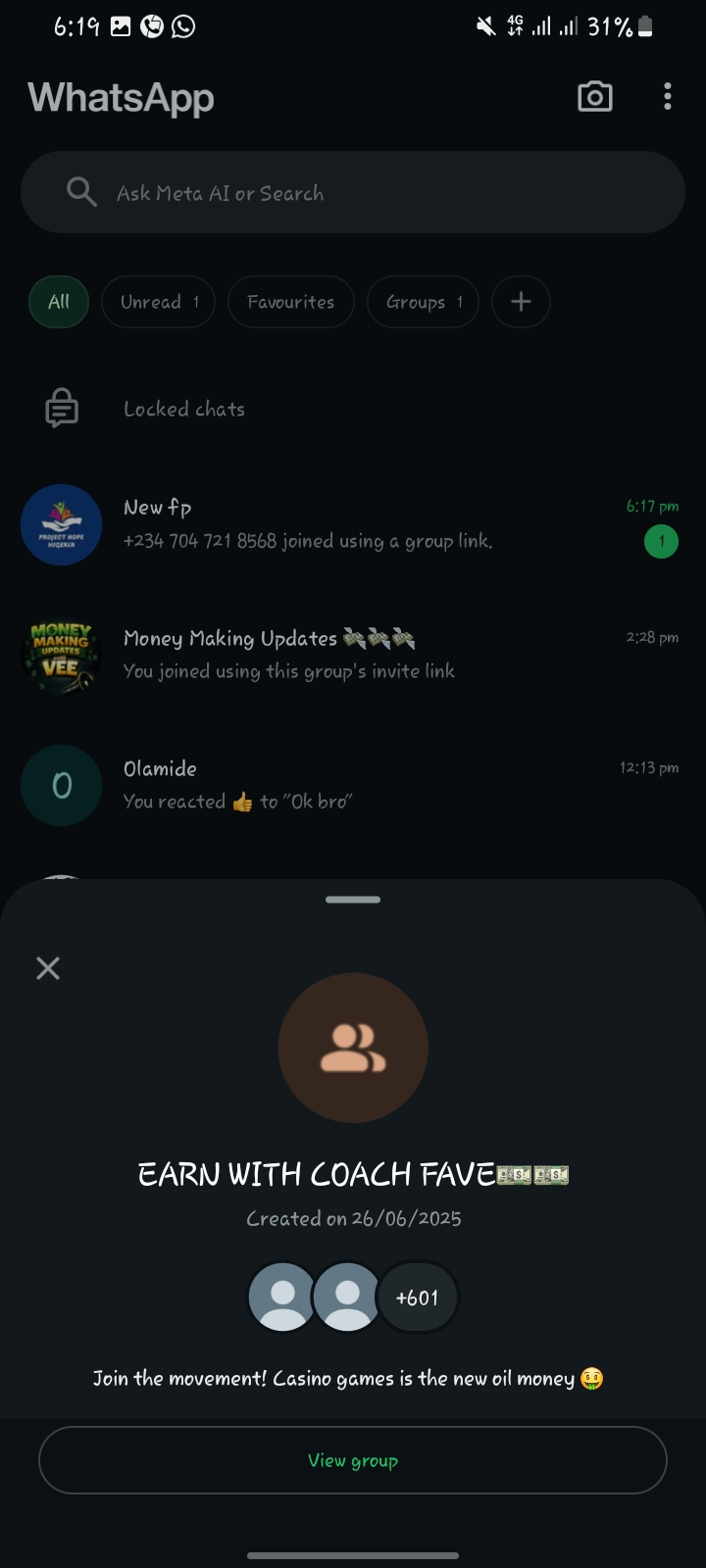Viewport: 706px width, 1568px height.
Task: Open the three-dot overflow menu
Action: (x=668, y=97)
